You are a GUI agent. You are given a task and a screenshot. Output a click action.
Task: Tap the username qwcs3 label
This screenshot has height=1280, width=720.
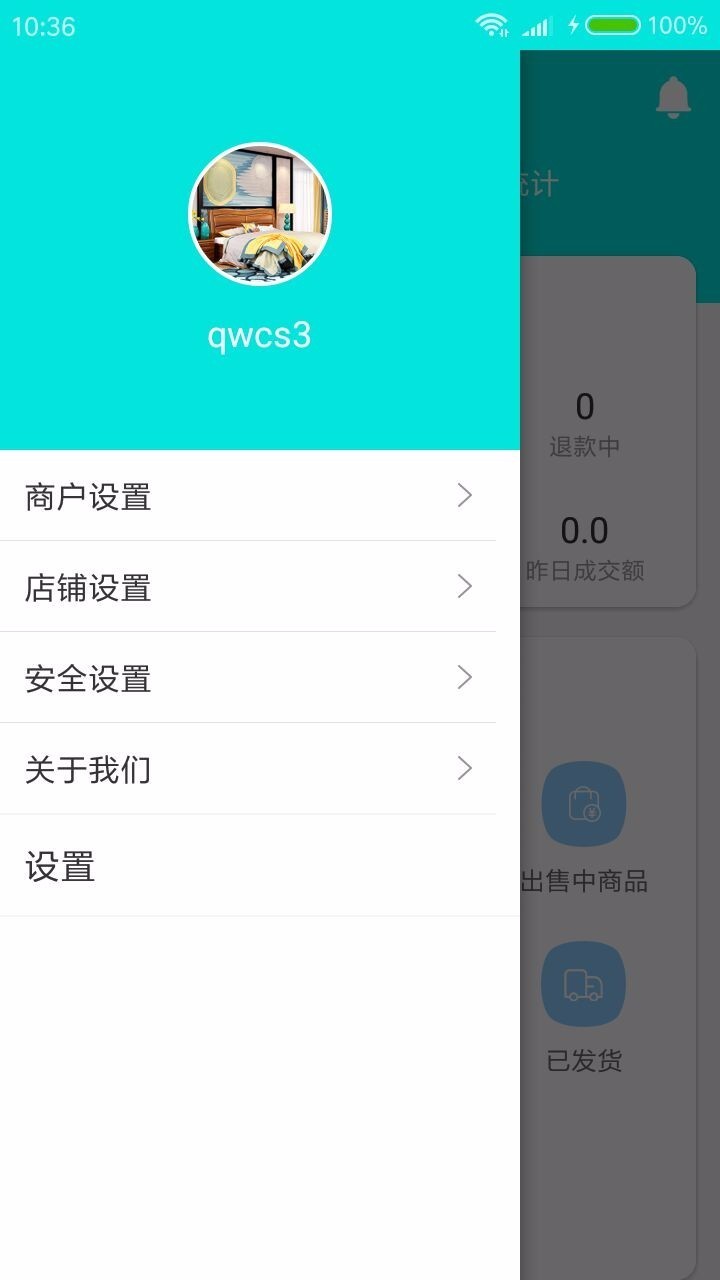pyautogui.click(x=258, y=335)
